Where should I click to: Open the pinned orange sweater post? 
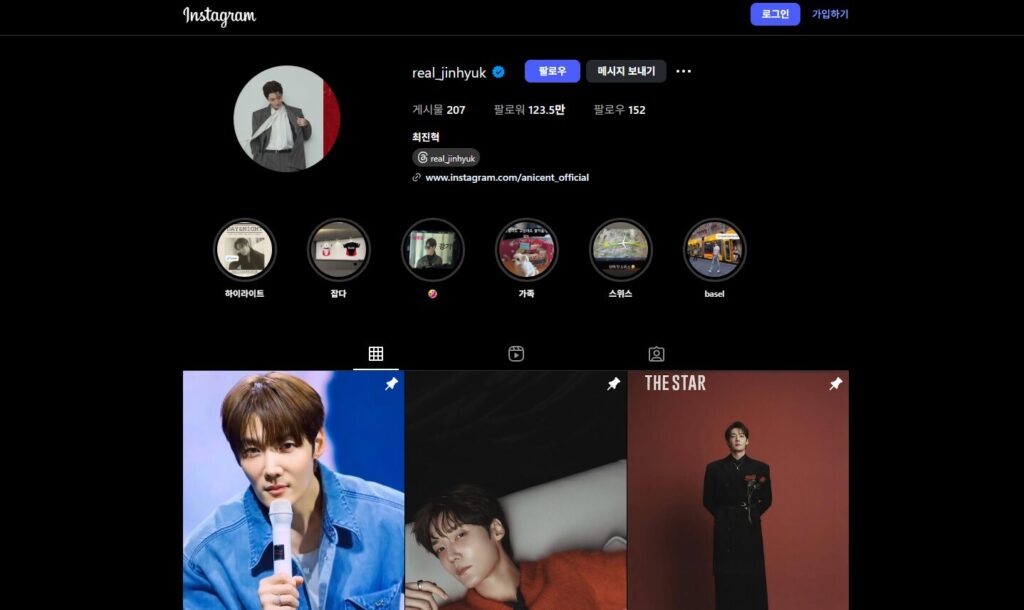(515, 490)
